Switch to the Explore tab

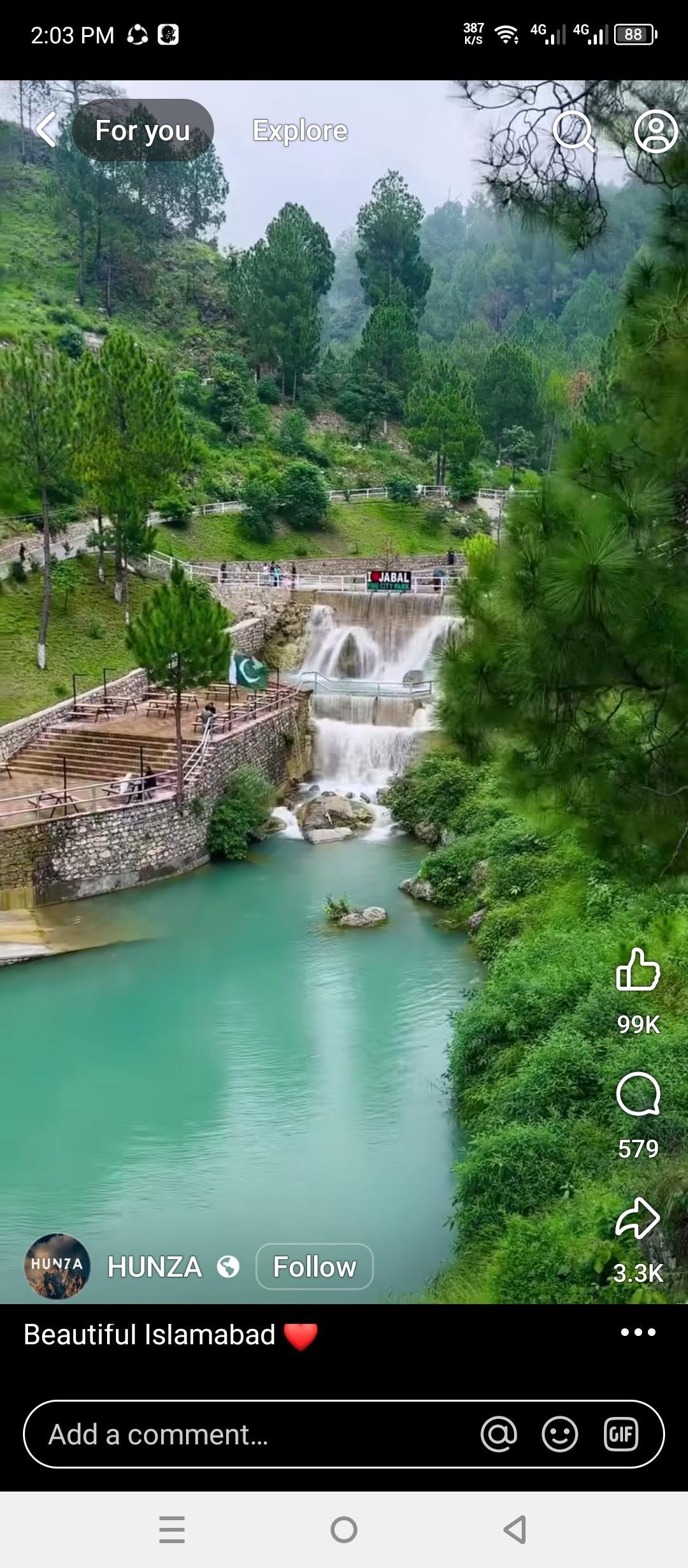300,131
